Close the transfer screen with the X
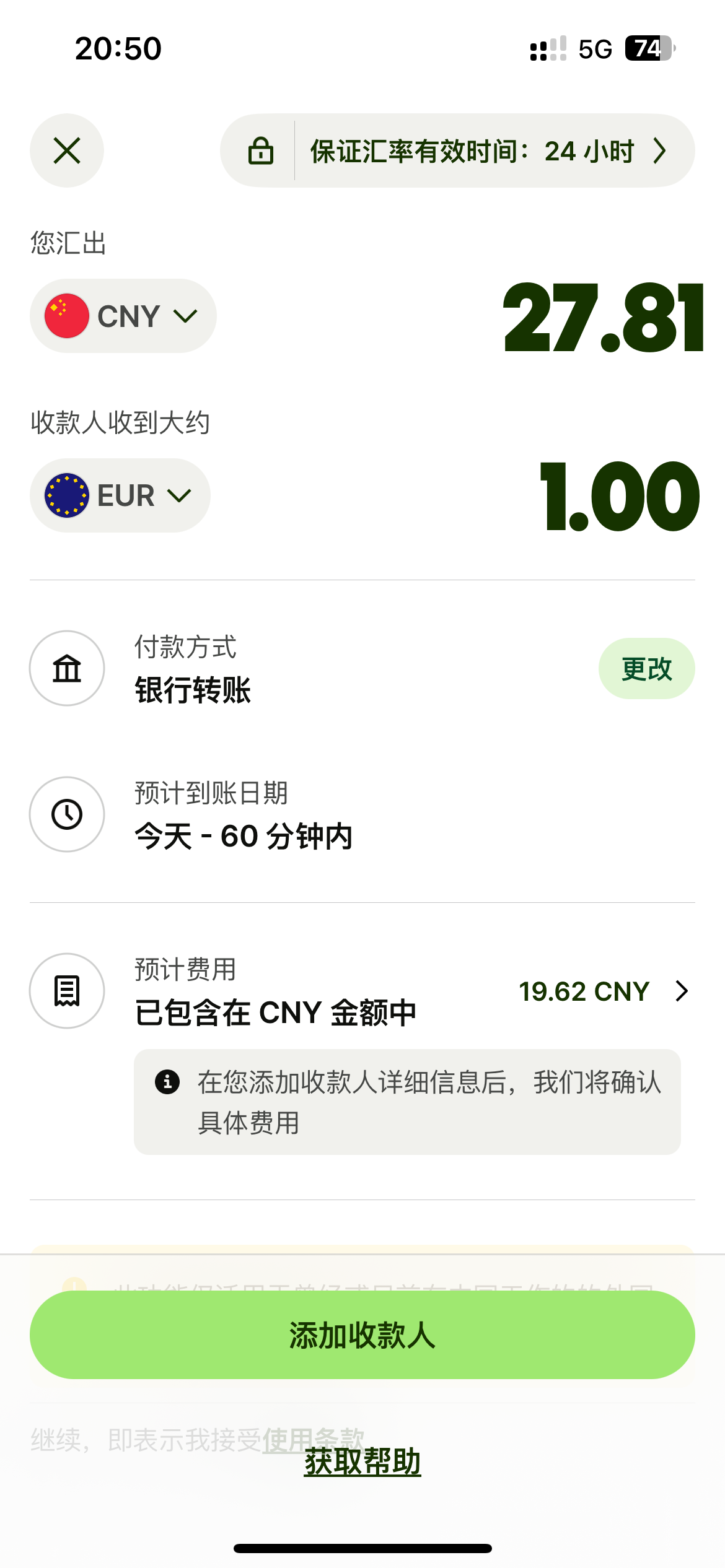This screenshot has width=725, height=1568. pos(67,150)
